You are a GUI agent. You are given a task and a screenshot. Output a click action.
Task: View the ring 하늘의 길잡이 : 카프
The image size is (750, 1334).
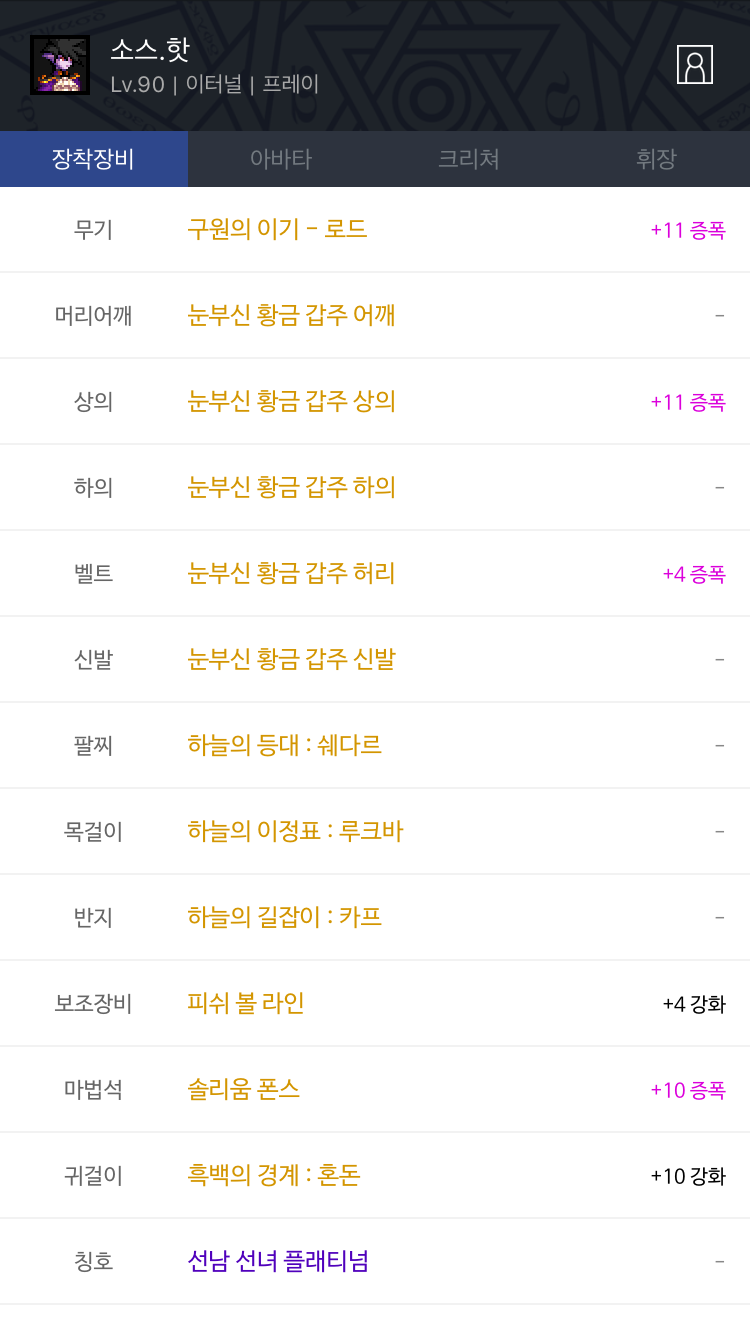pyautogui.click(x=285, y=917)
